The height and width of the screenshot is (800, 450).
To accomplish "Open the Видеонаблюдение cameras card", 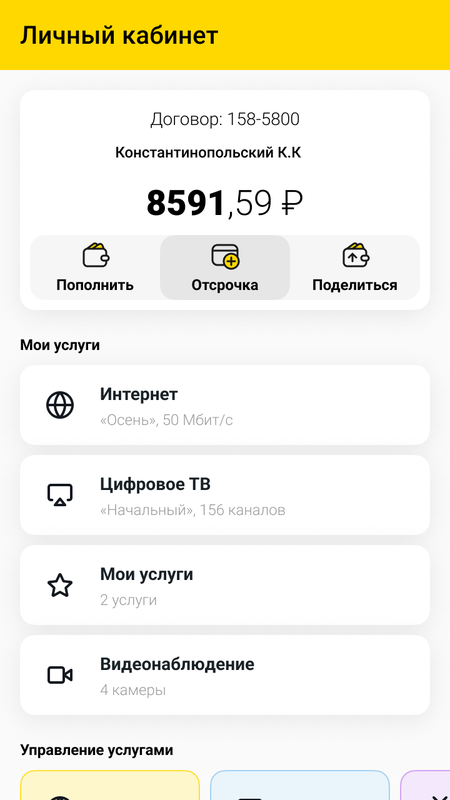I will 225,675.
